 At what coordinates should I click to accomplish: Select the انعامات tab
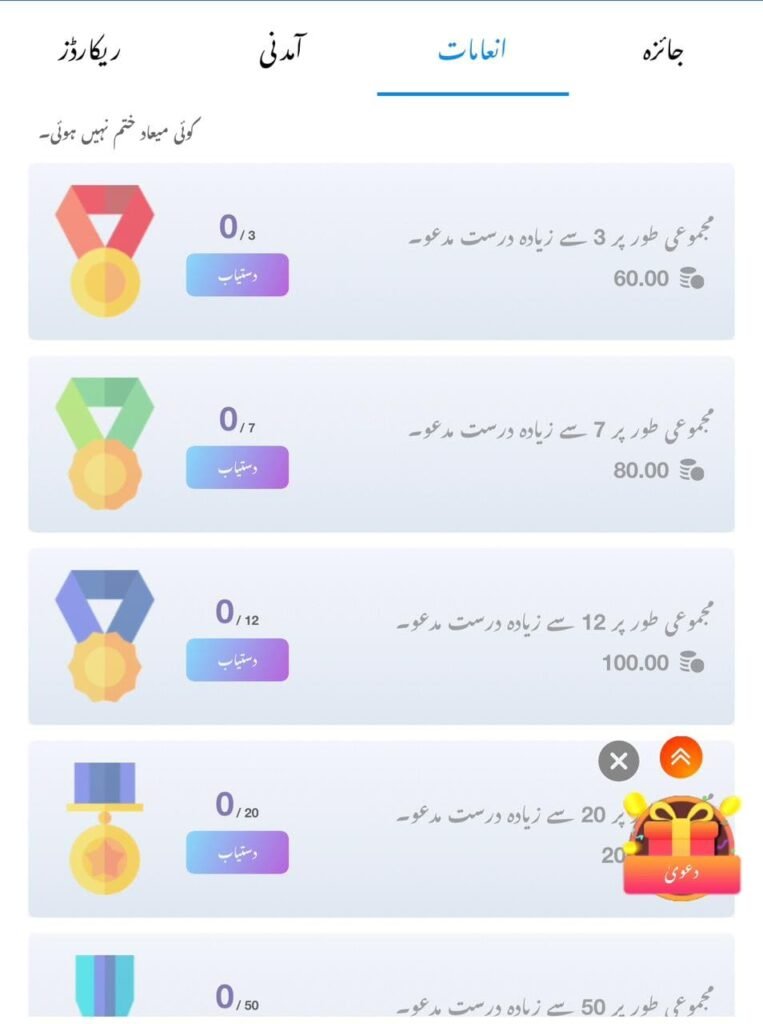(472, 50)
